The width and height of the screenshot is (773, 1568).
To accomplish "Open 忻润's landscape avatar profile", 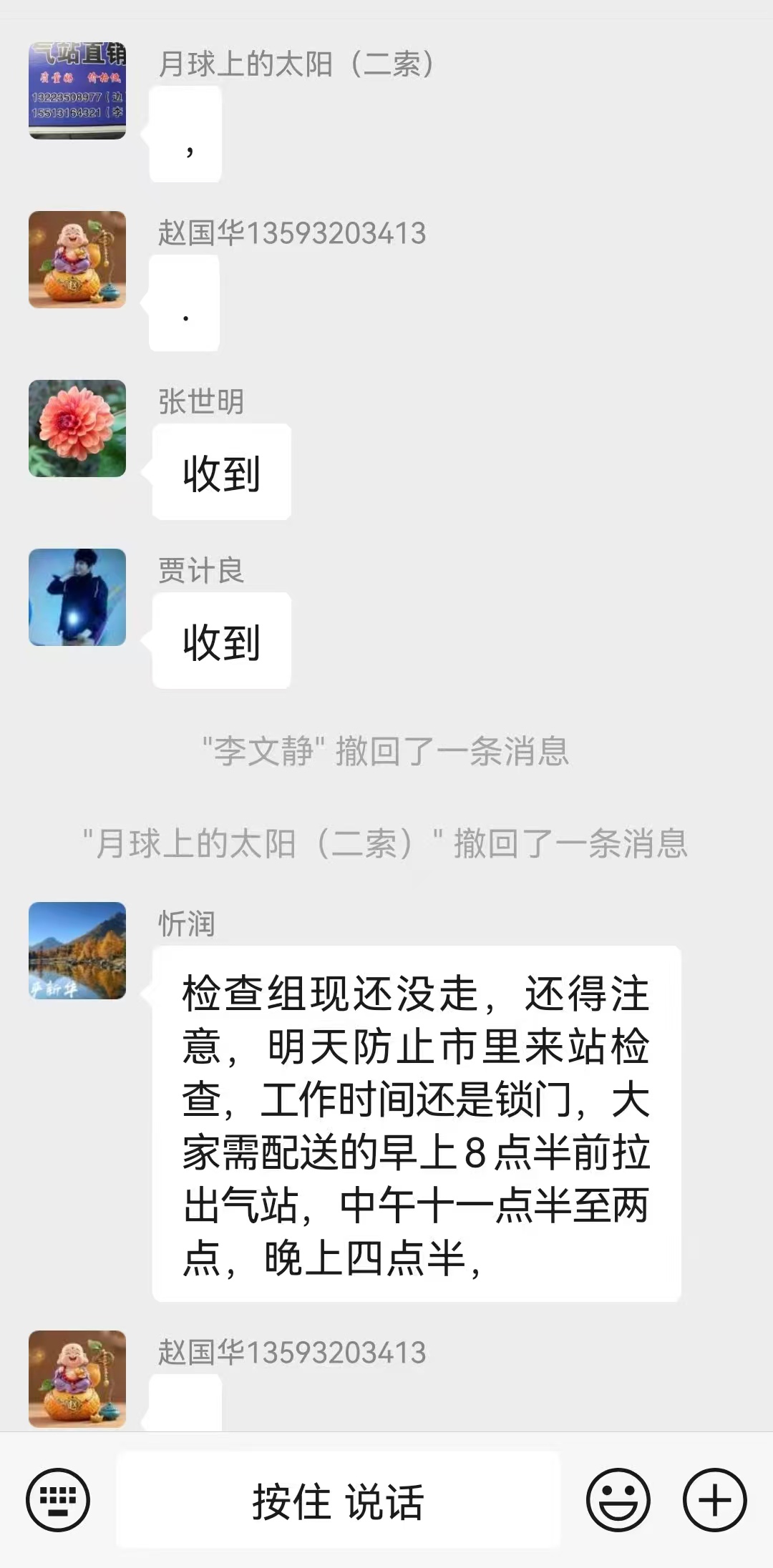I will click(x=77, y=951).
